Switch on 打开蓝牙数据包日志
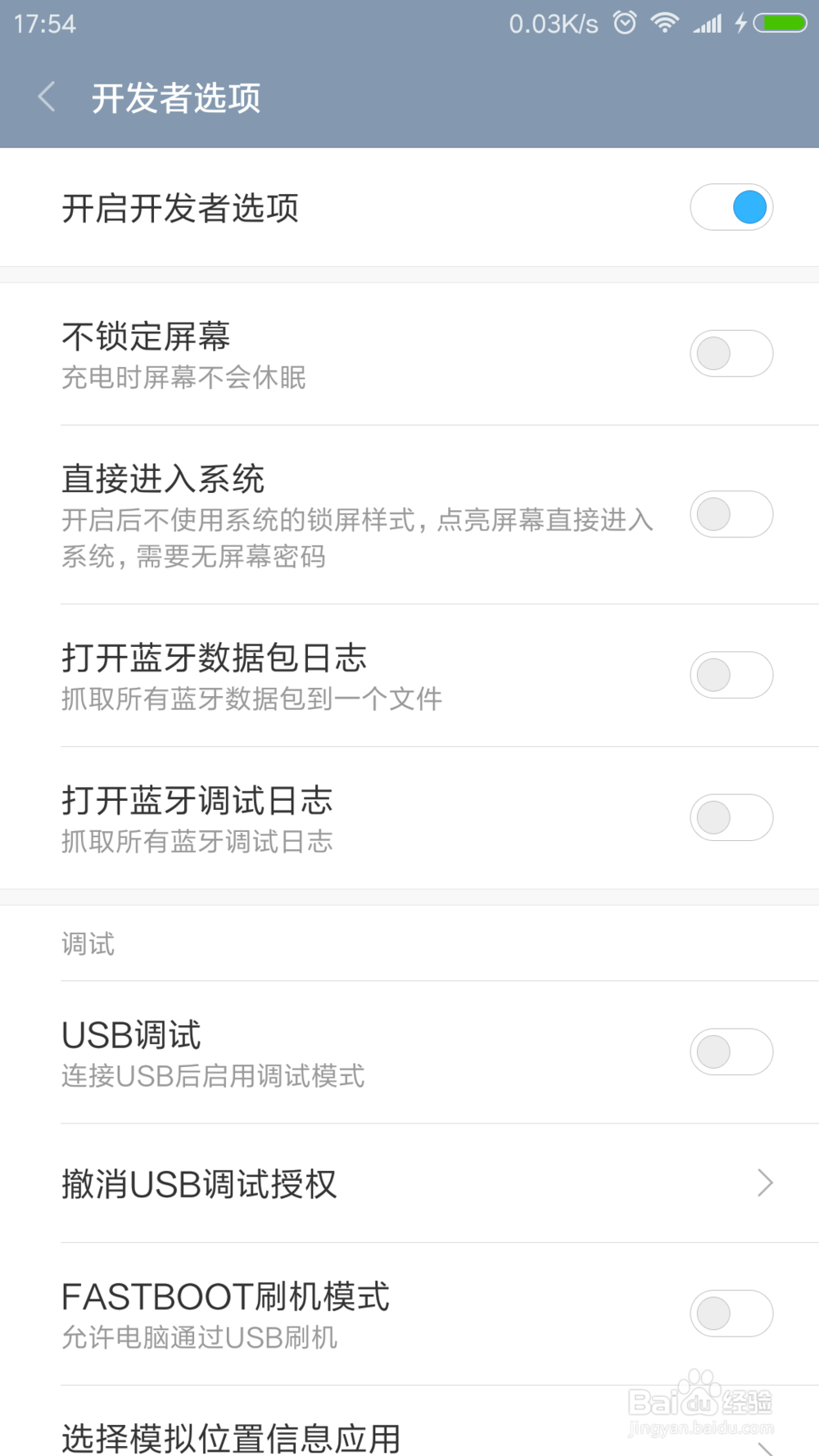 pos(731,676)
